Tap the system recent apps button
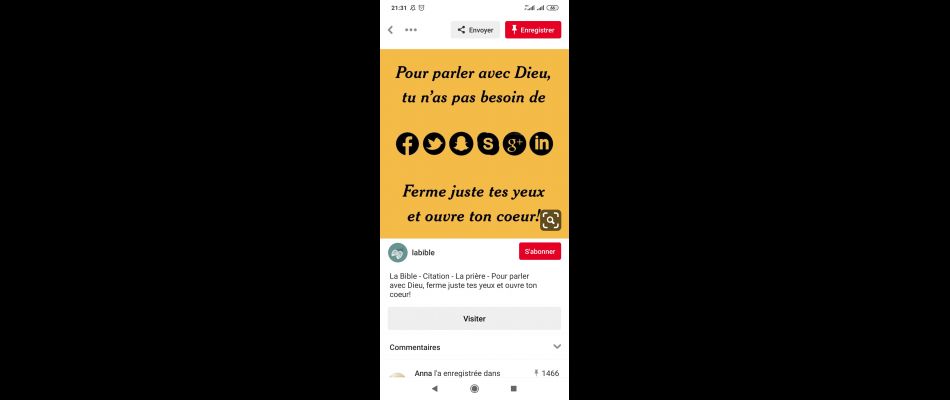The height and width of the screenshot is (400, 950). [514, 388]
